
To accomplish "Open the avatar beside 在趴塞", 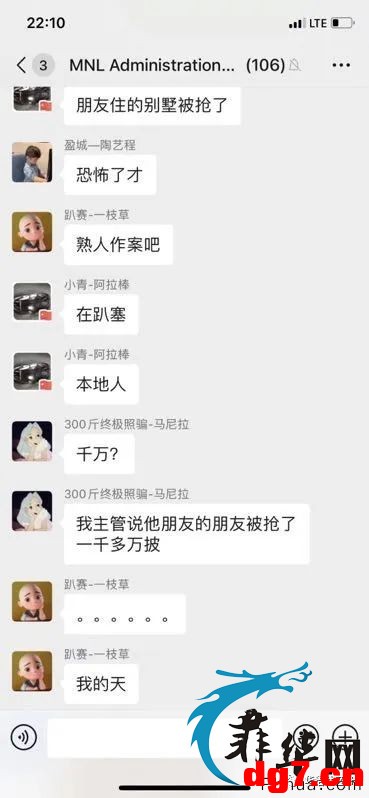I will click(32, 302).
